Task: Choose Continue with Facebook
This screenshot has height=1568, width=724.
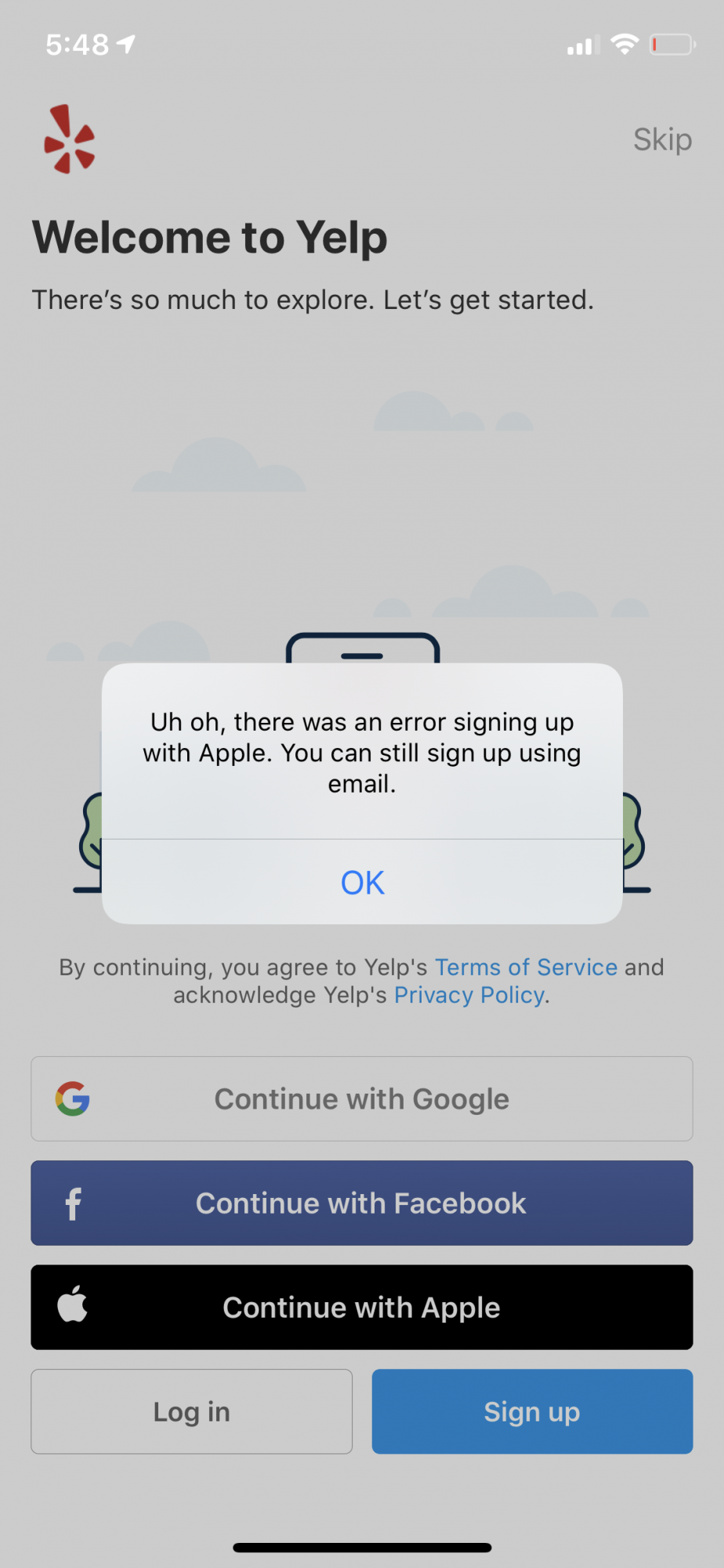Action: (362, 1203)
